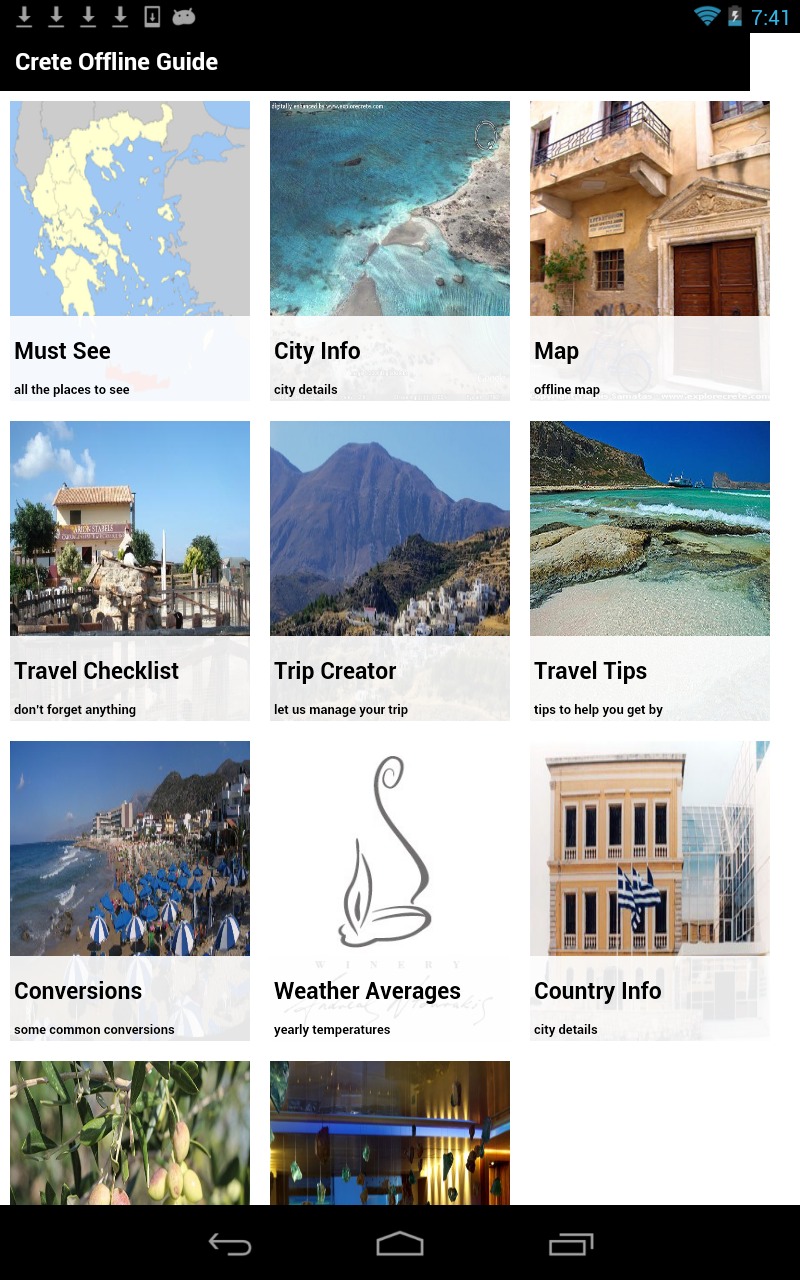Check the Weather Averages
The width and height of the screenshot is (800, 1280).
[x=390, y=890]
